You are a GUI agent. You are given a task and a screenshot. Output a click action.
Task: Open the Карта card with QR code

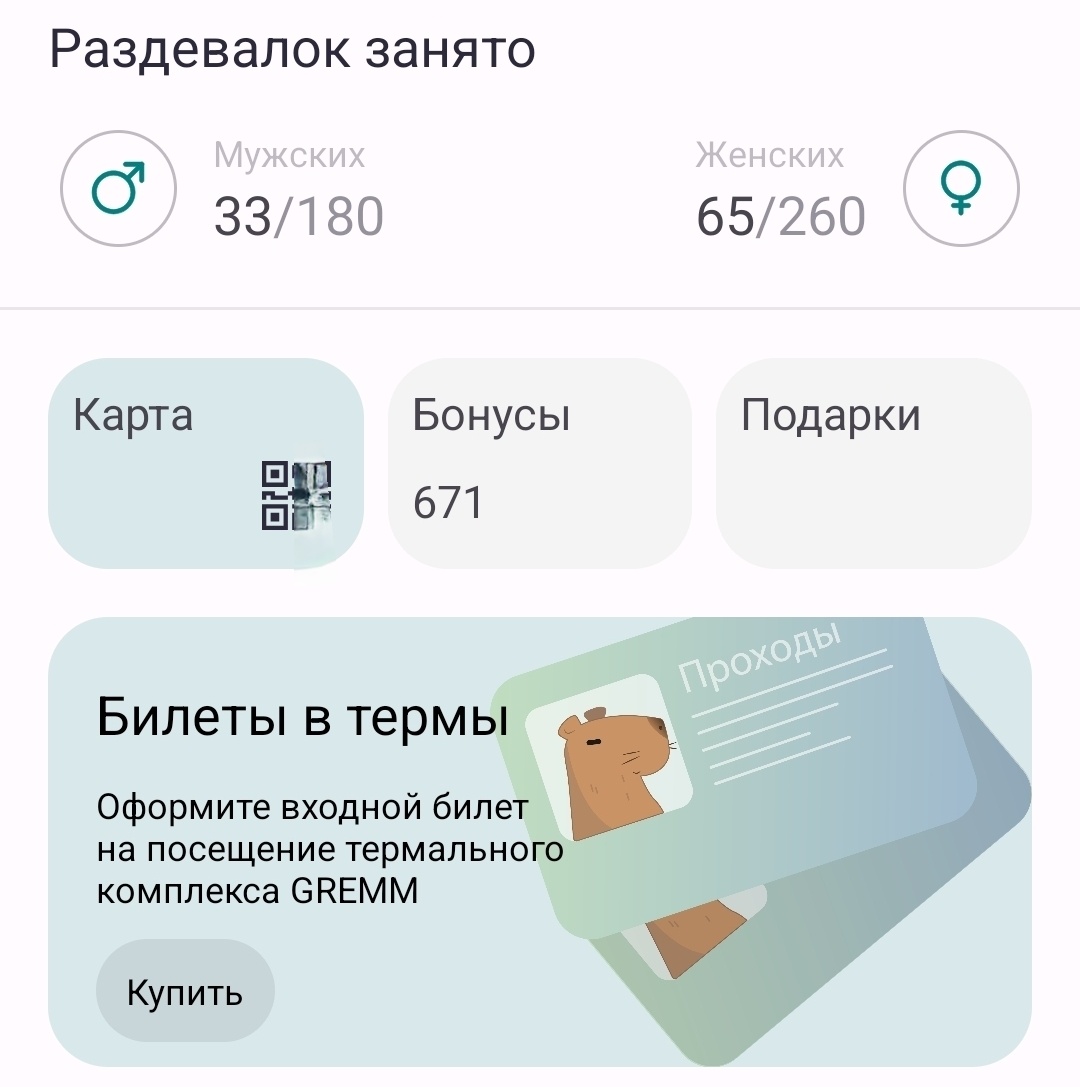point(205,462)
